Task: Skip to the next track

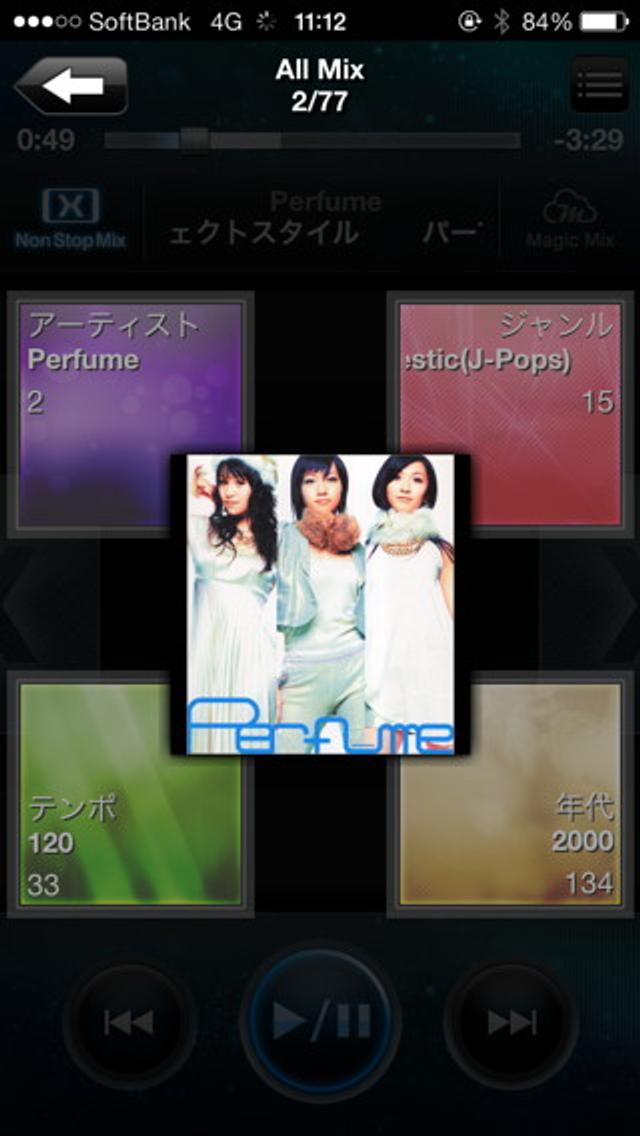Action: (511, 1022)
